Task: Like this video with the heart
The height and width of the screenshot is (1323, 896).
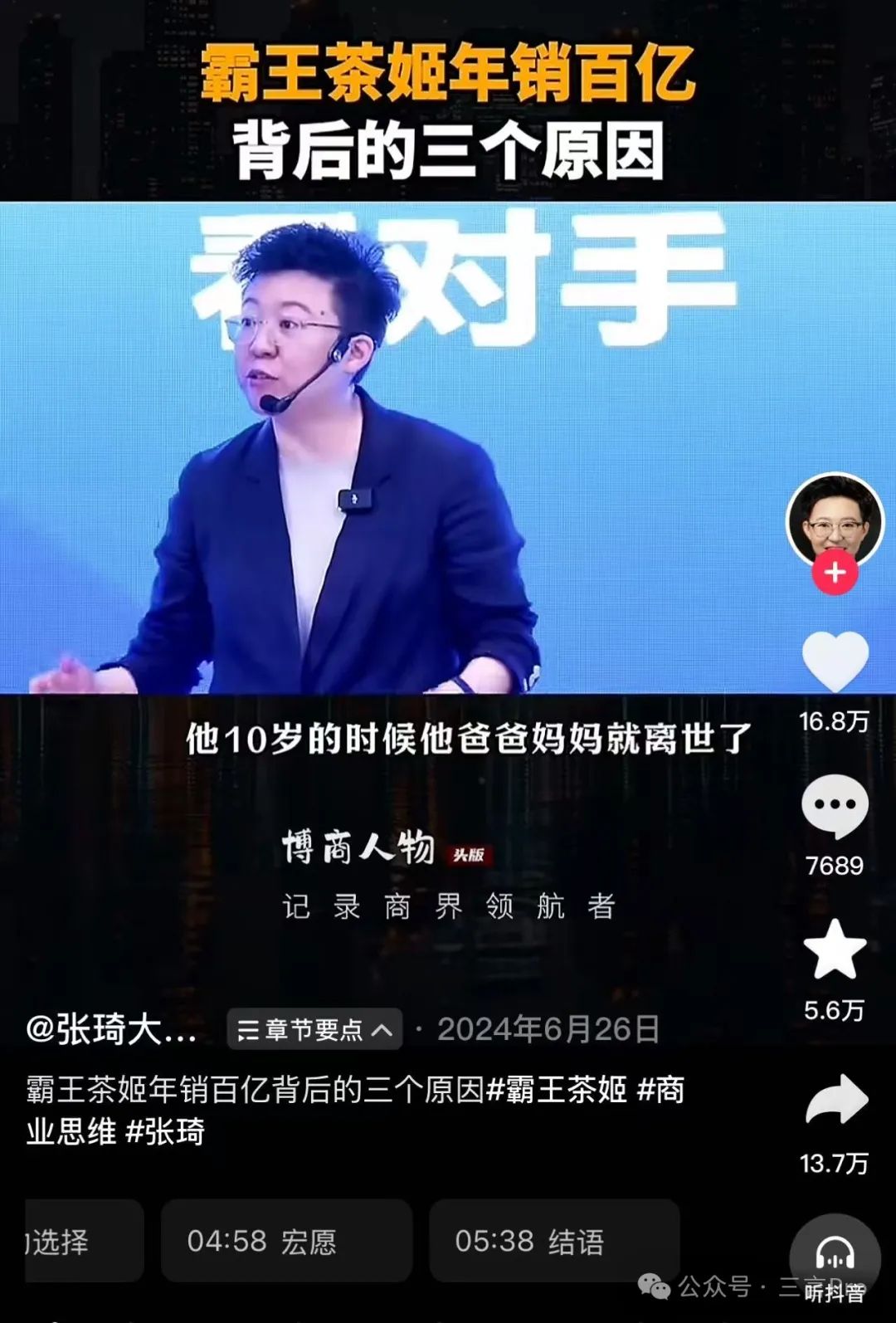Action: pos(835,661)
